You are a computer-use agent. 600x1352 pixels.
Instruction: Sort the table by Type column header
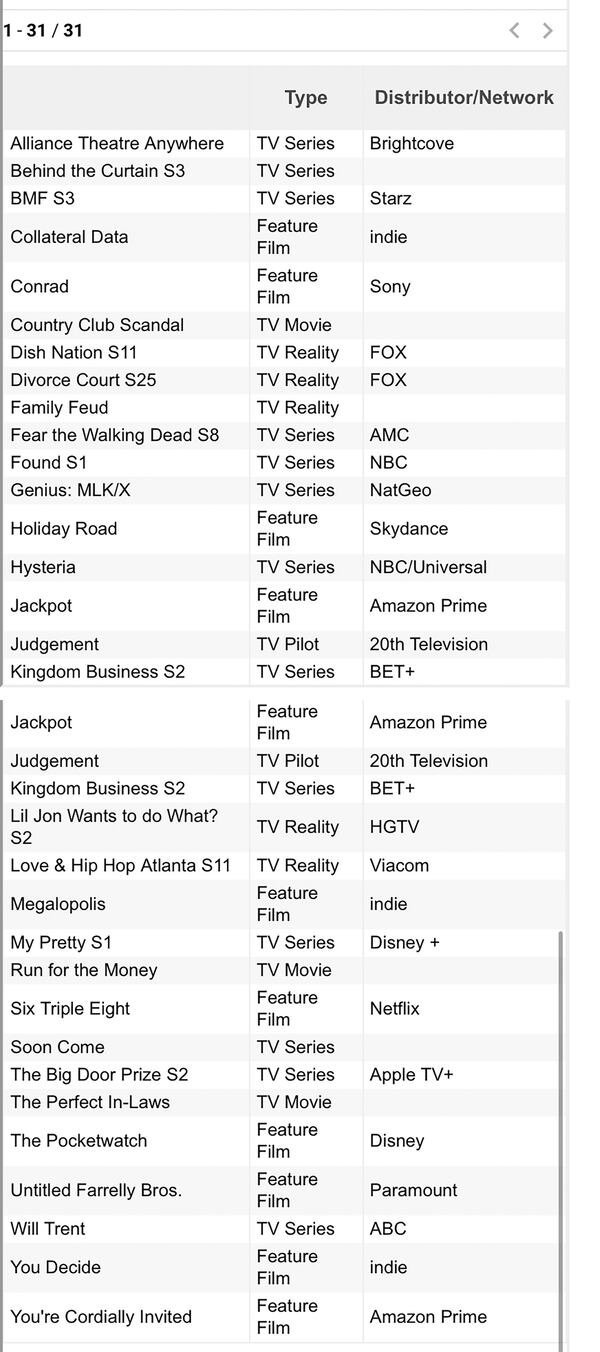(x=305, y=98)
